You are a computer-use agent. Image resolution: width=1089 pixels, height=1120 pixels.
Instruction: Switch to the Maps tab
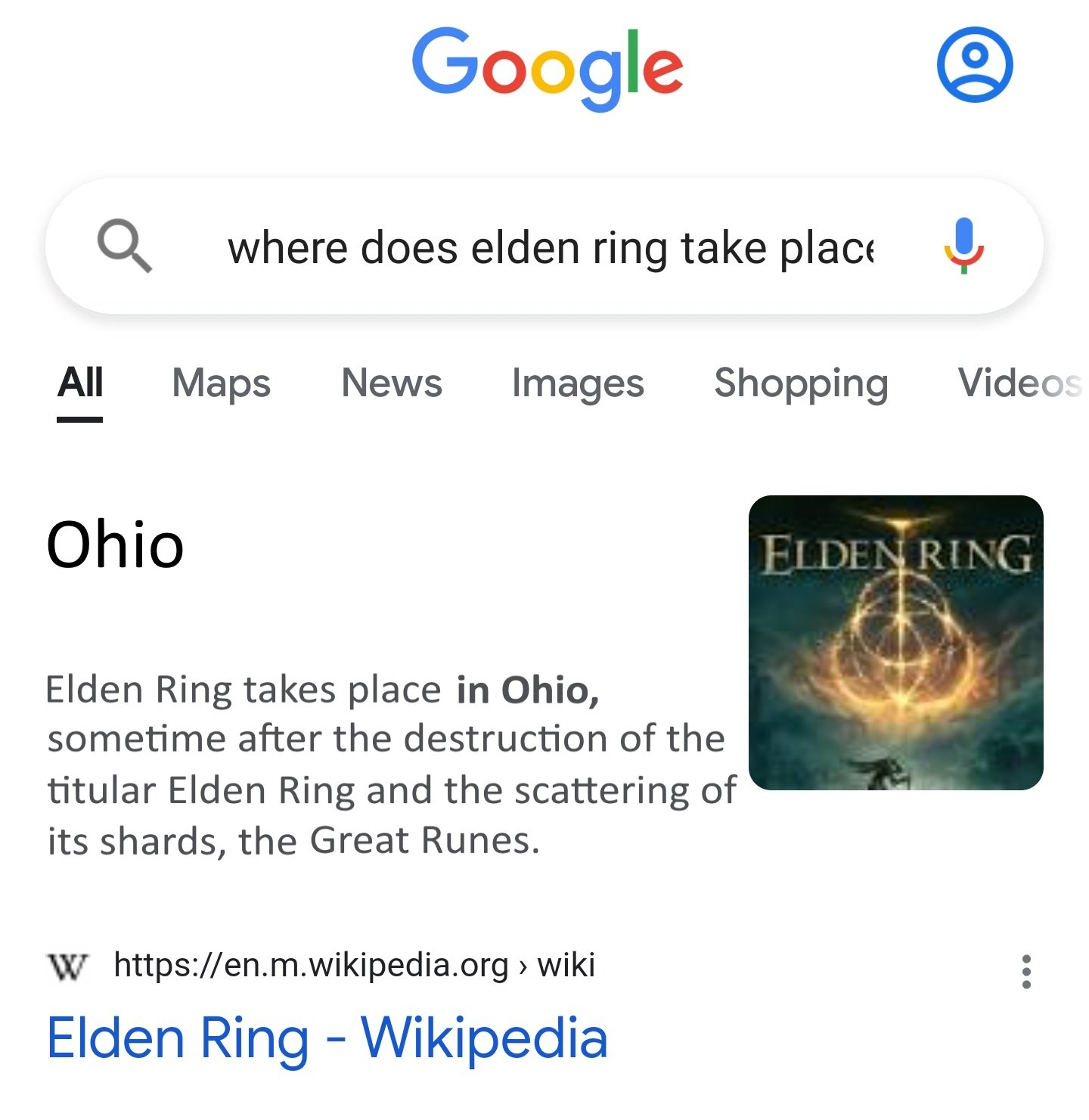coord(221,383)
